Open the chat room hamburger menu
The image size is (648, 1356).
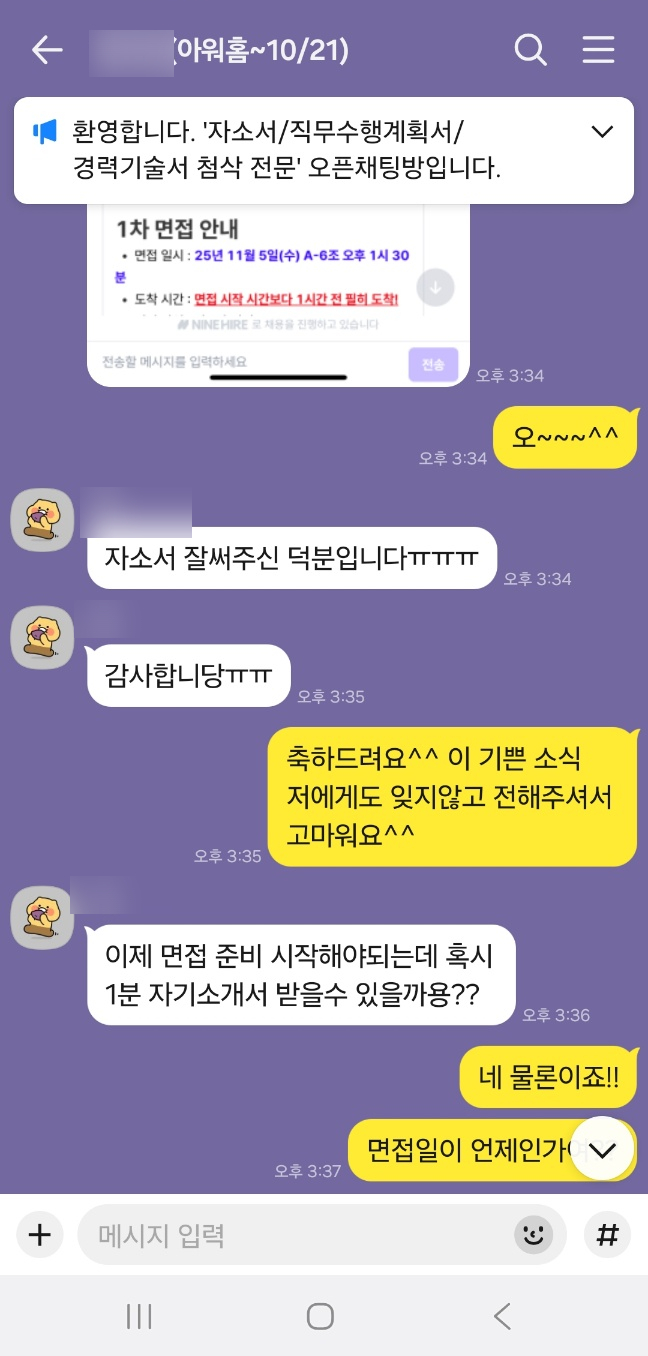[598, 50]
